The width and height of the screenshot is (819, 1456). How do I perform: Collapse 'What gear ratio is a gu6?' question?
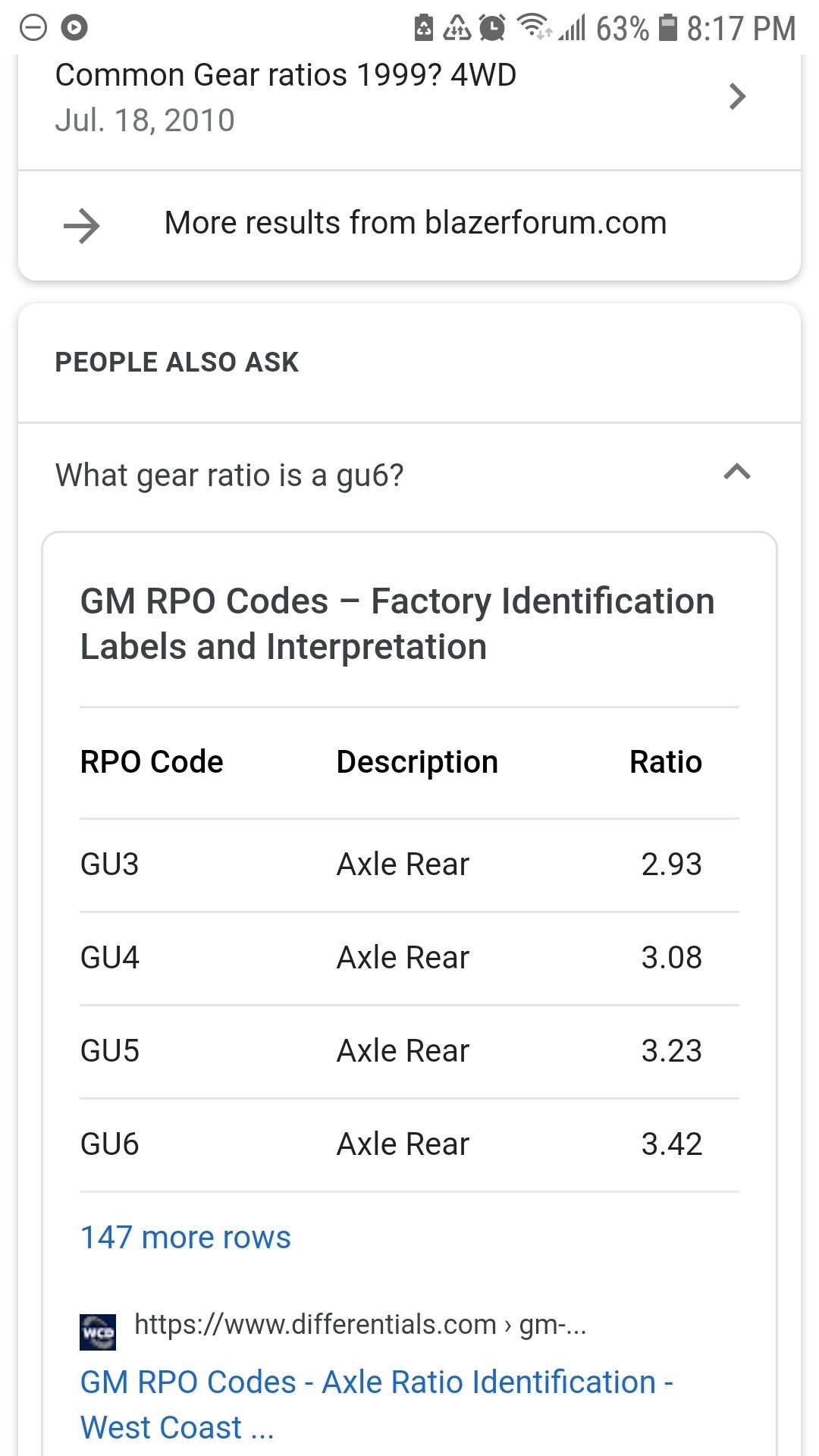pos(736,473)
